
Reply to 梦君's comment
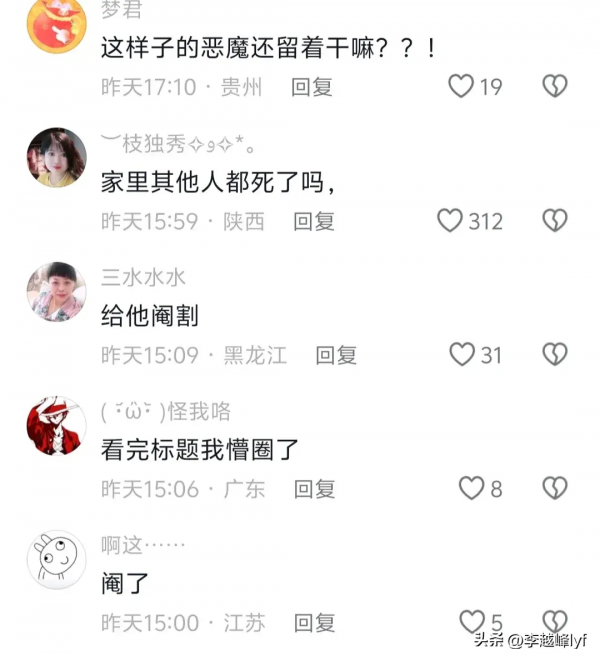(312, 87)
